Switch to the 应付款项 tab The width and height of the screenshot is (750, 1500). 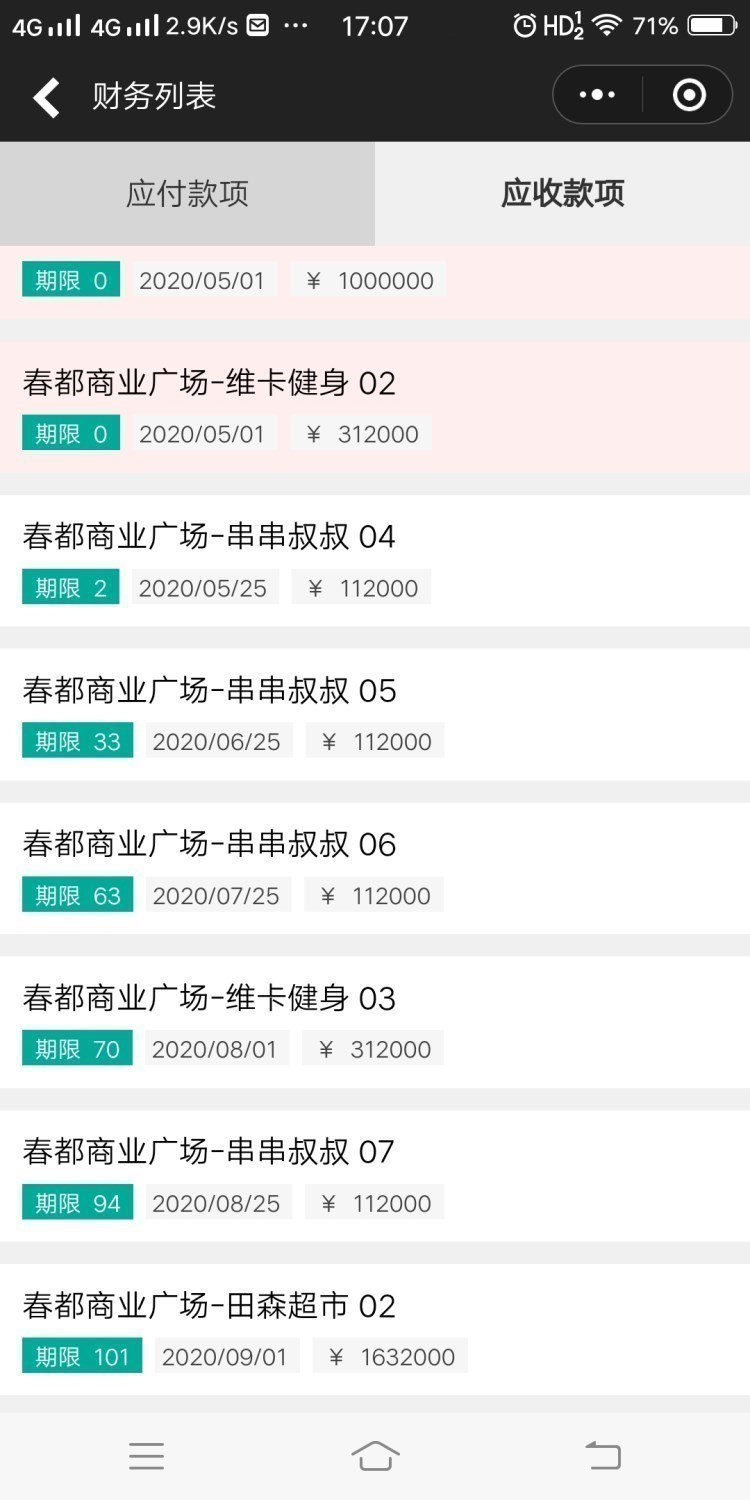click(x=187, y=193)
